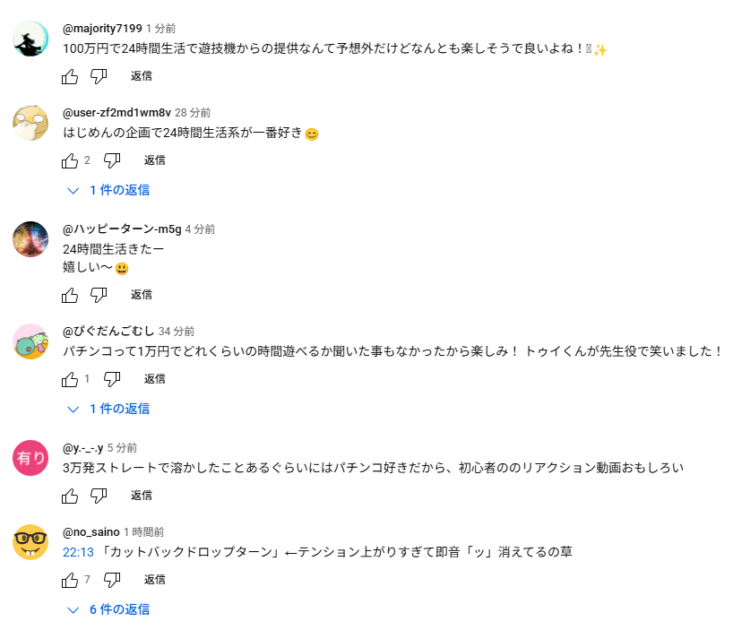Dislike the comment by @ハッピーターン-m5g
Screen dimensions: 750x630
(x=98, y=295)
